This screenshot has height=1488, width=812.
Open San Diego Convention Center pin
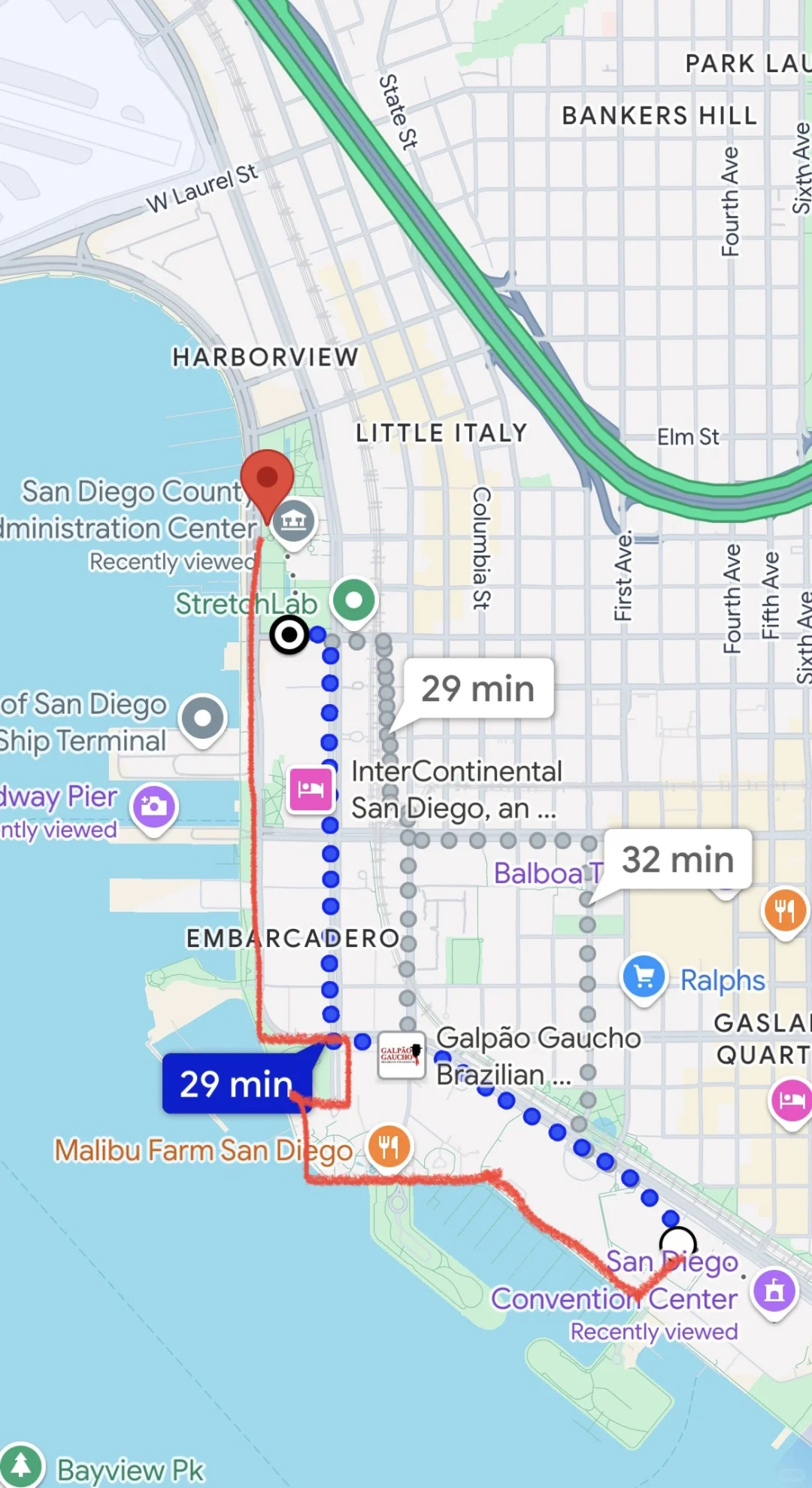774,1291
